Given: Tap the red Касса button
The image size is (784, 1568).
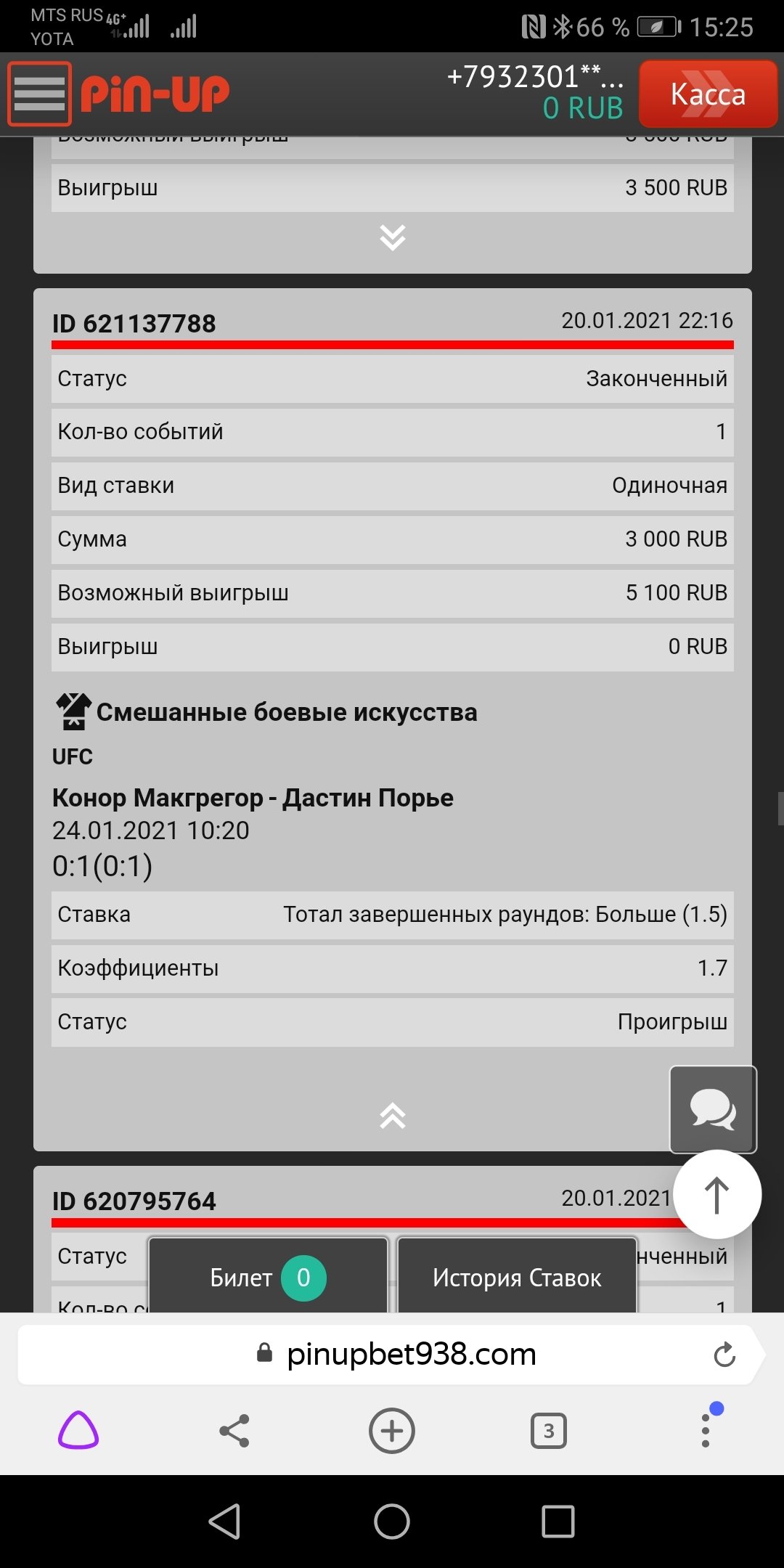Looking at the screenshot, I should point(708,94).
